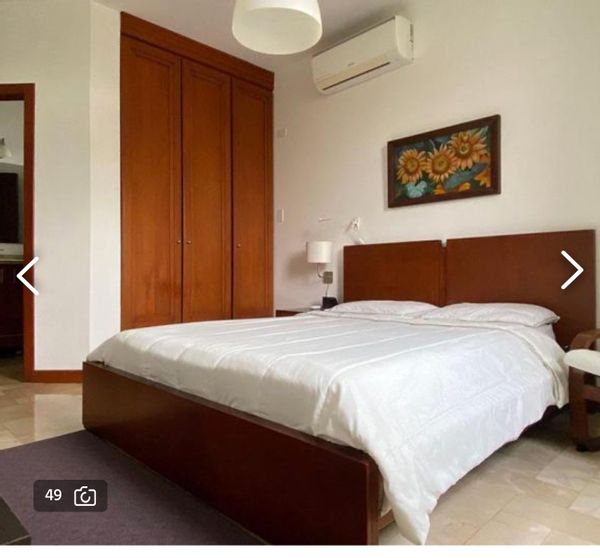
Task: Open the 49-photo gallery
Action: [x=70, y=495]
